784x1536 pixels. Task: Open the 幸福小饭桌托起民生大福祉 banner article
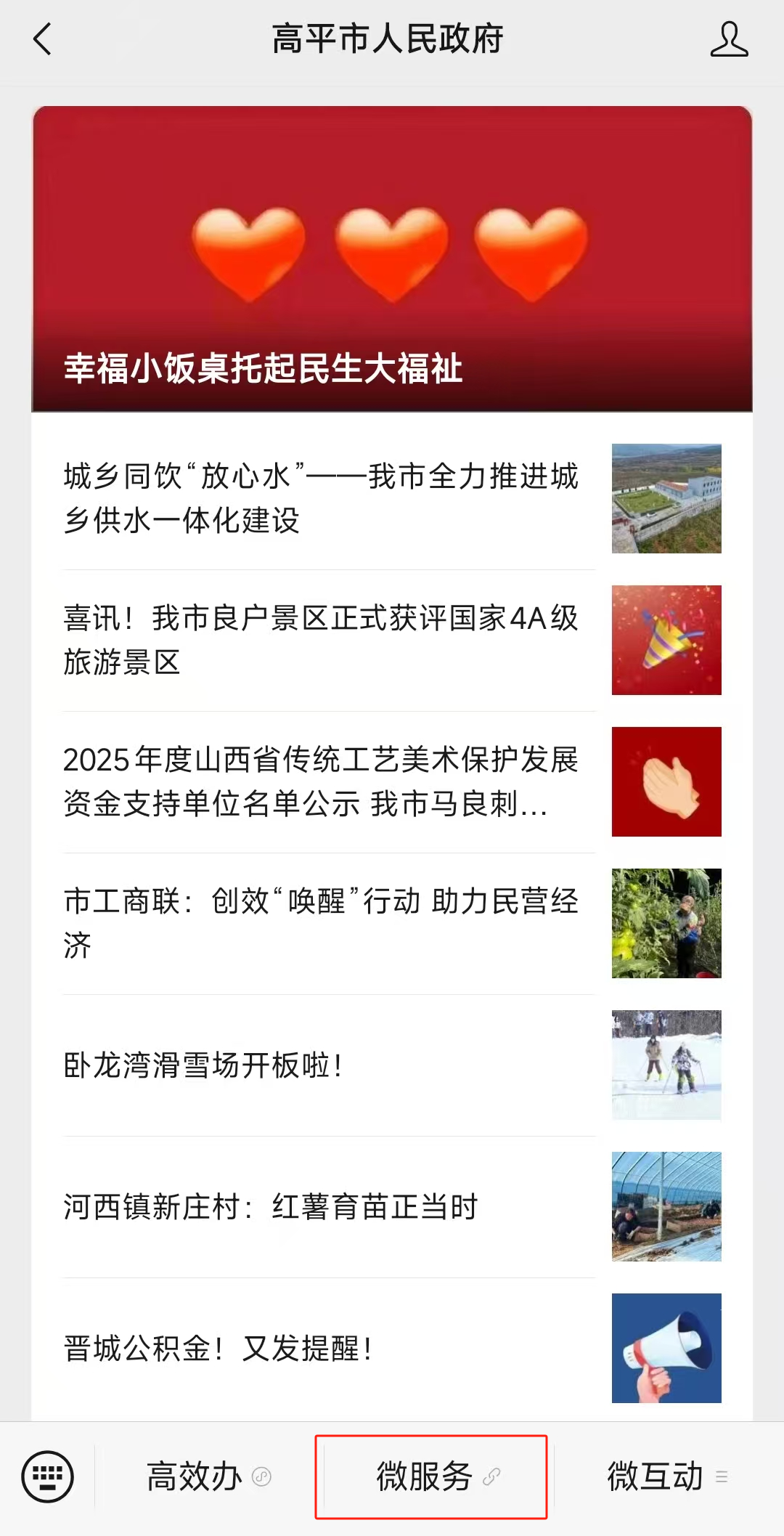[x=392, y=259]
